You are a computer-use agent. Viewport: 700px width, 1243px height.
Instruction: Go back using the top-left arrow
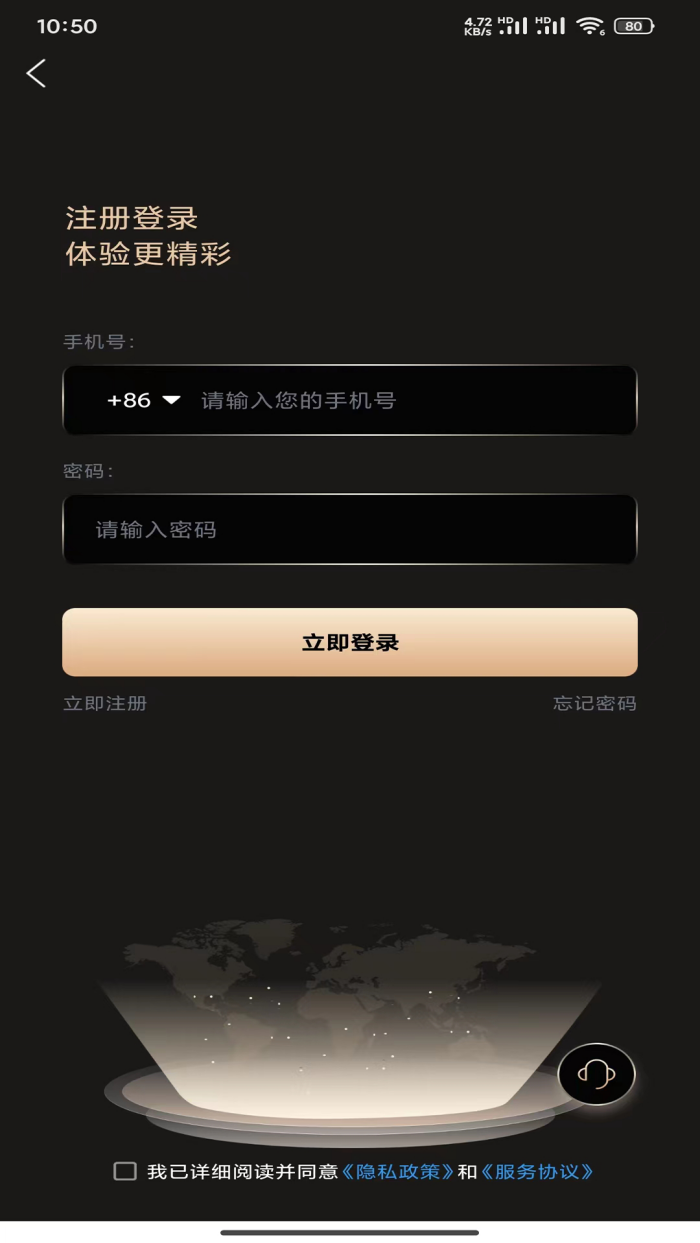(x=36, y=73)
